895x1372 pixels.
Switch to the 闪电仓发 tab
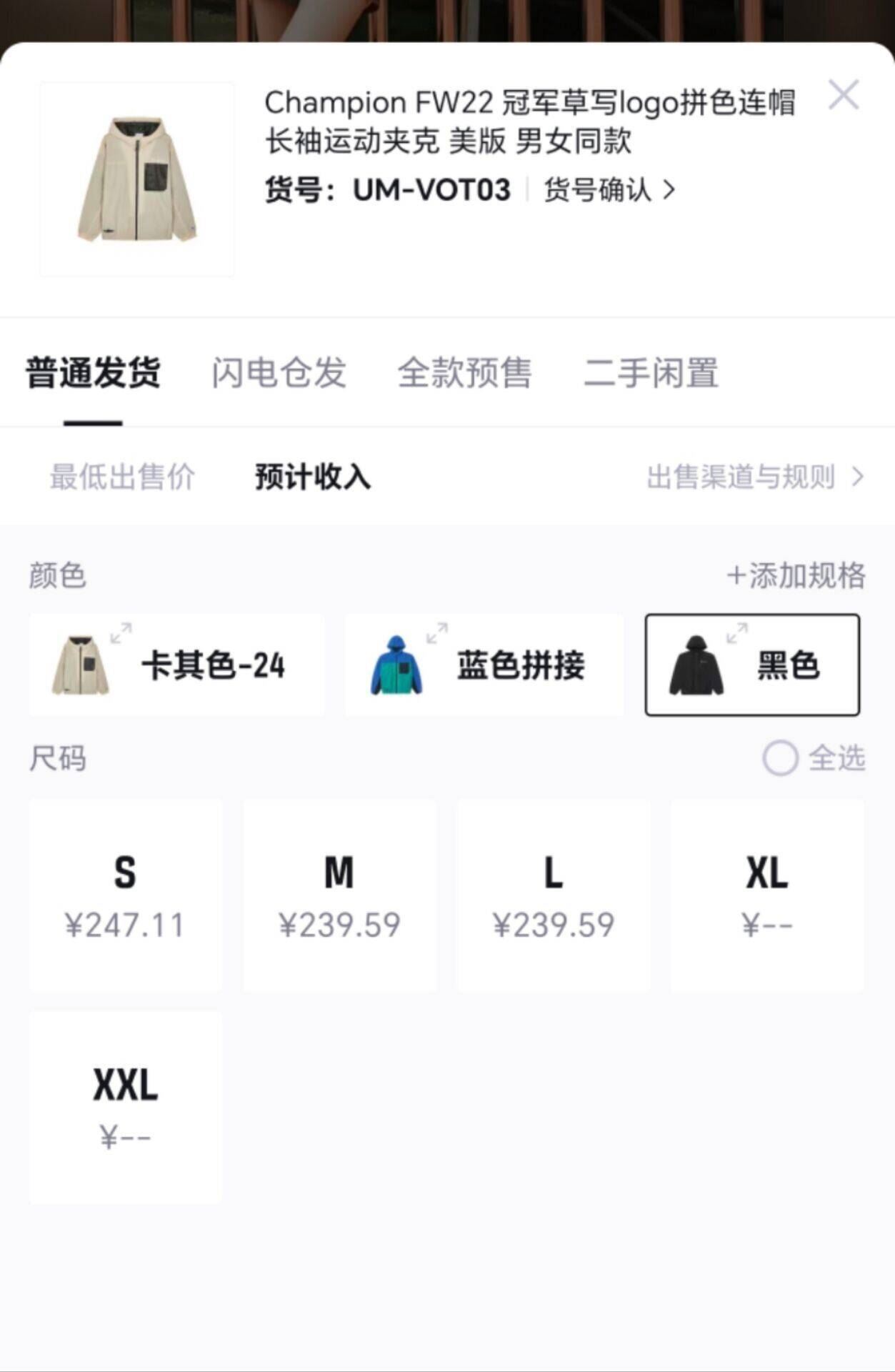tap(279, 373)
